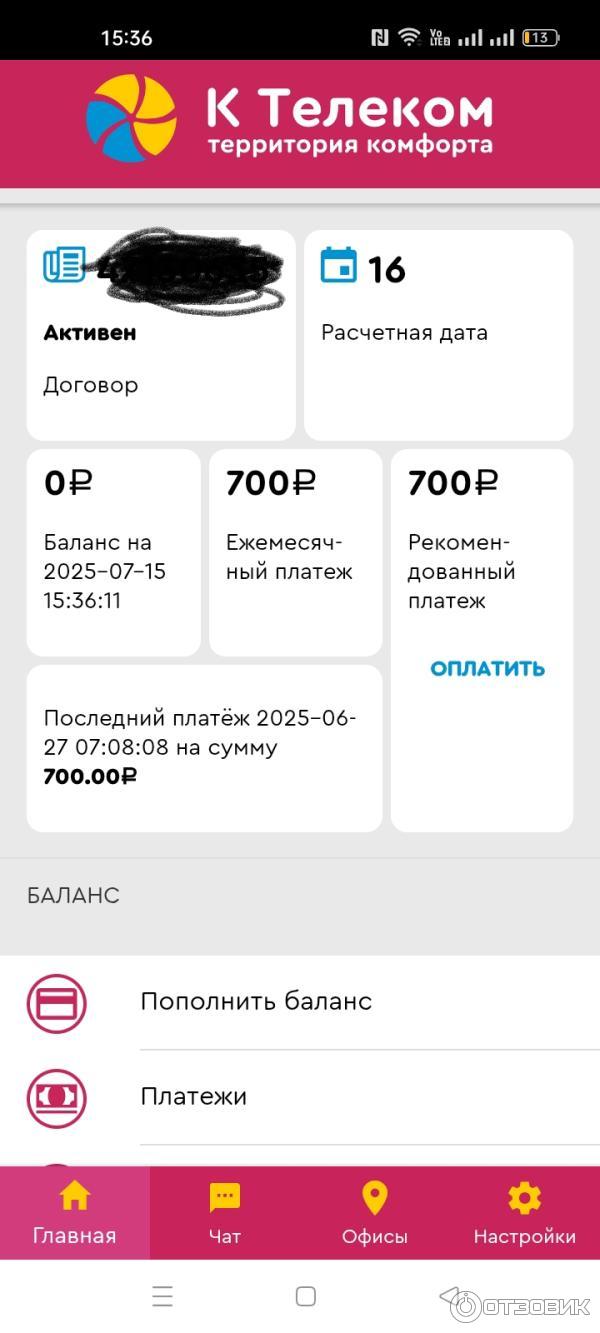Go to the Настройки tab
Screen dimensions: 600x1333
pos(524,1213)
